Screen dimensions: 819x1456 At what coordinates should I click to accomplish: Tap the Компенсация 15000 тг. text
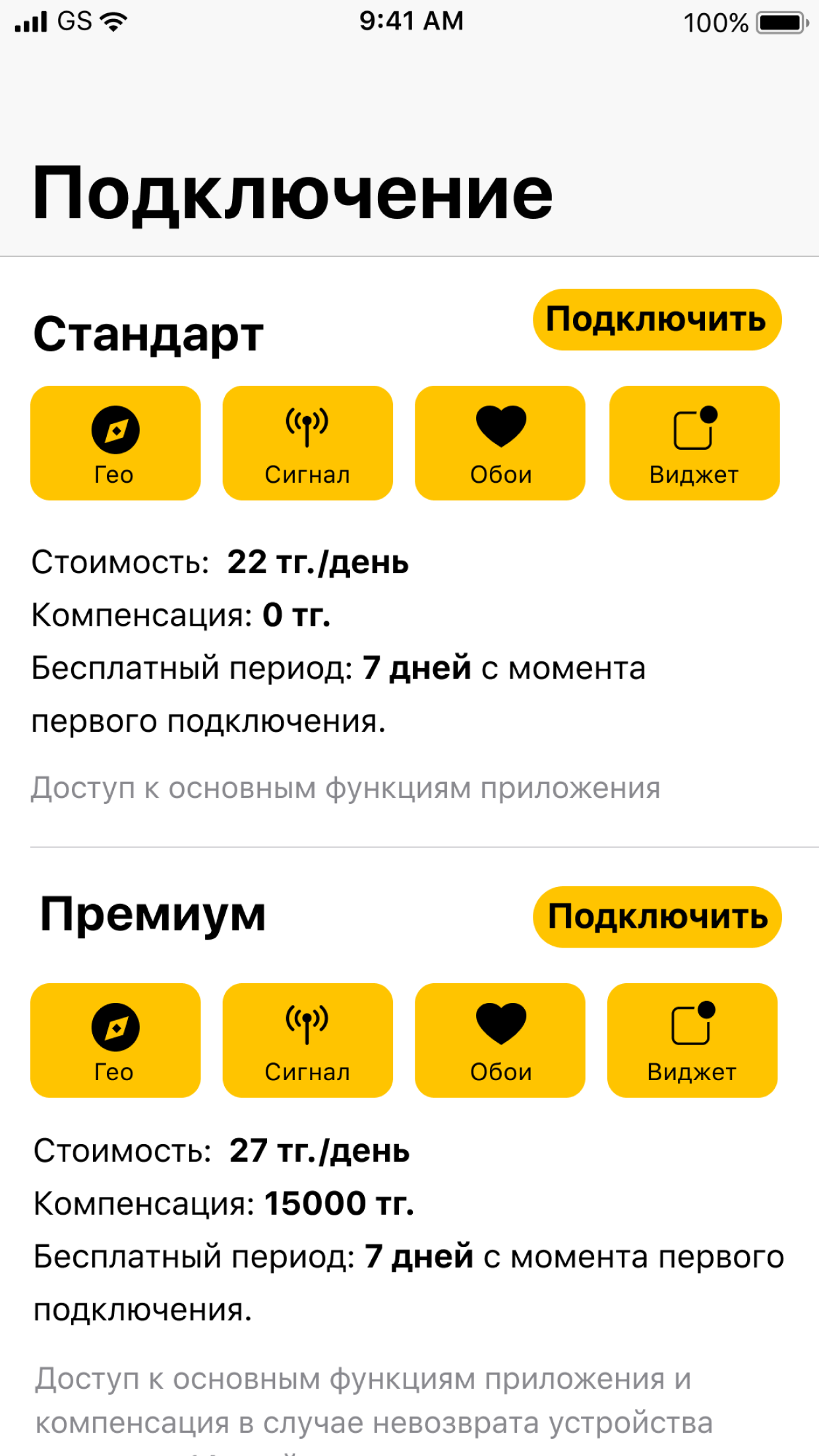(x=223, y=1201)
